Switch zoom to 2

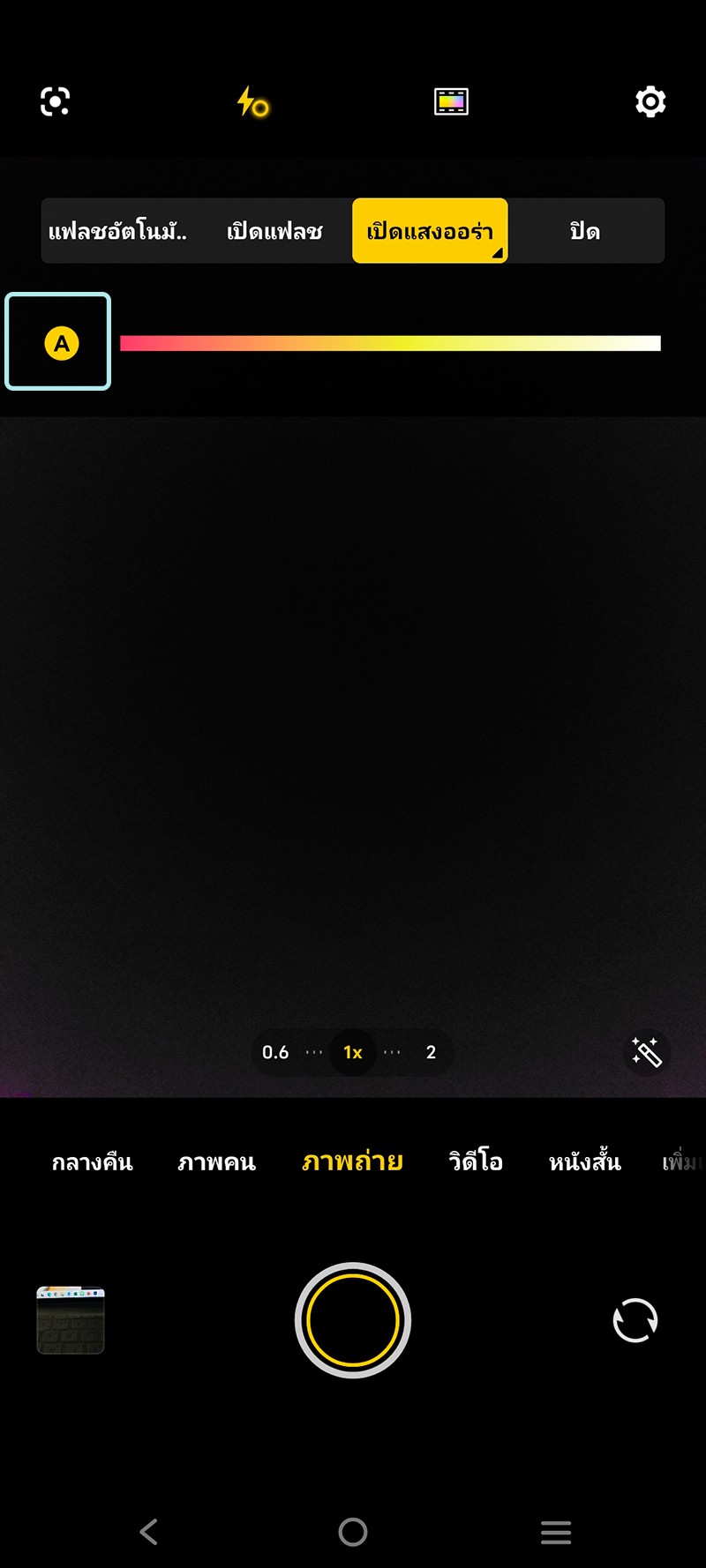431,1052
